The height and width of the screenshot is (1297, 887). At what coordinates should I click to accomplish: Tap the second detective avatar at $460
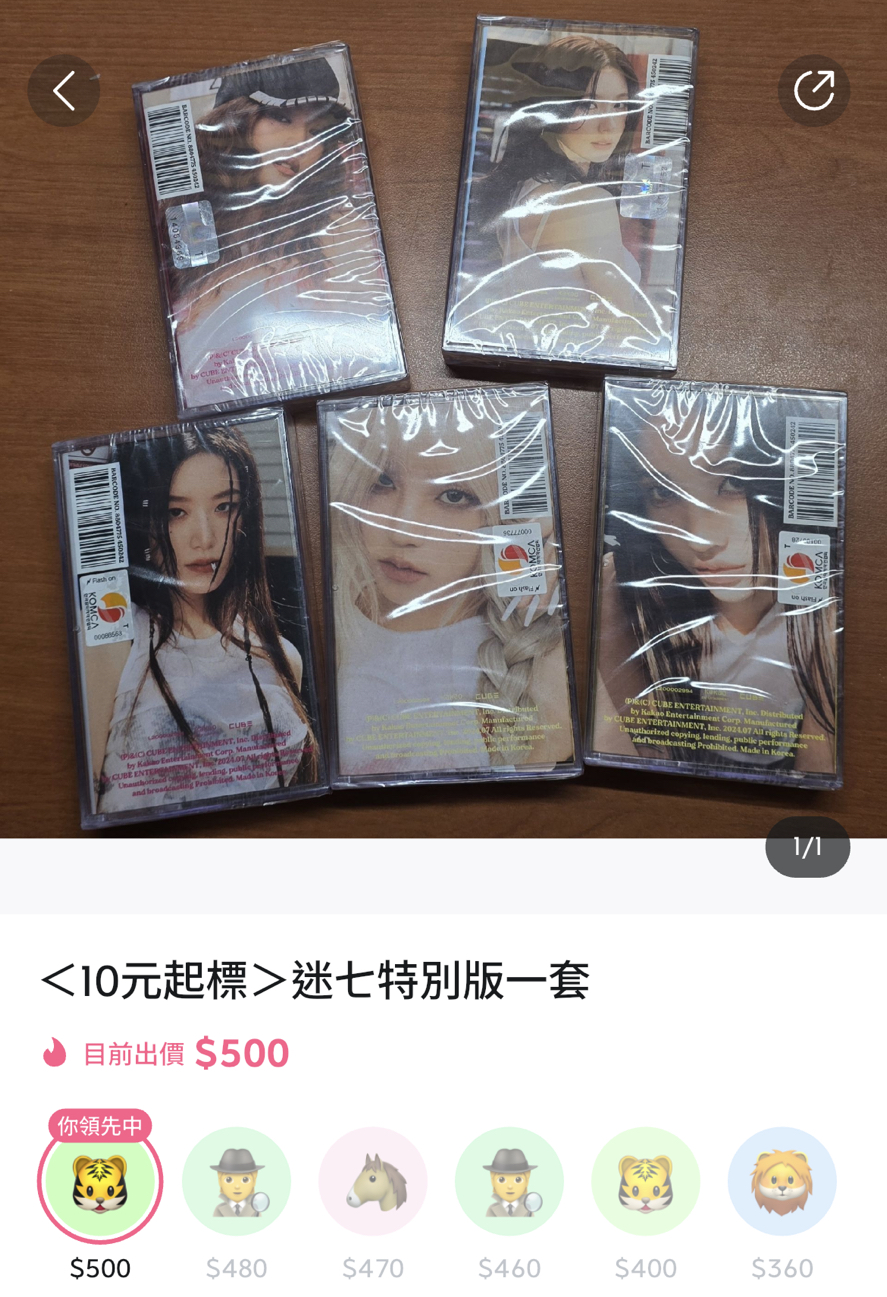coord(509,1181)
